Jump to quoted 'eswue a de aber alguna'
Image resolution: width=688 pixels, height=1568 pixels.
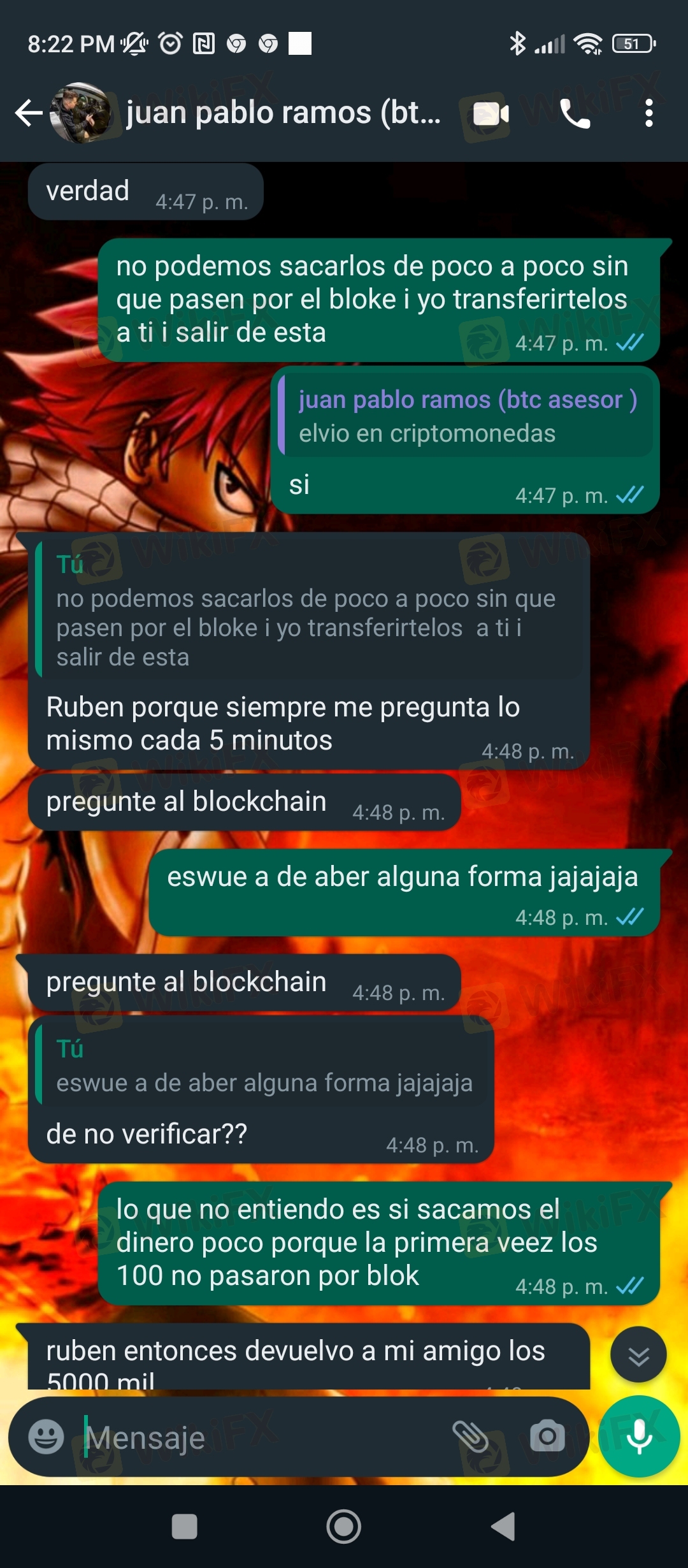(262, 1066)
